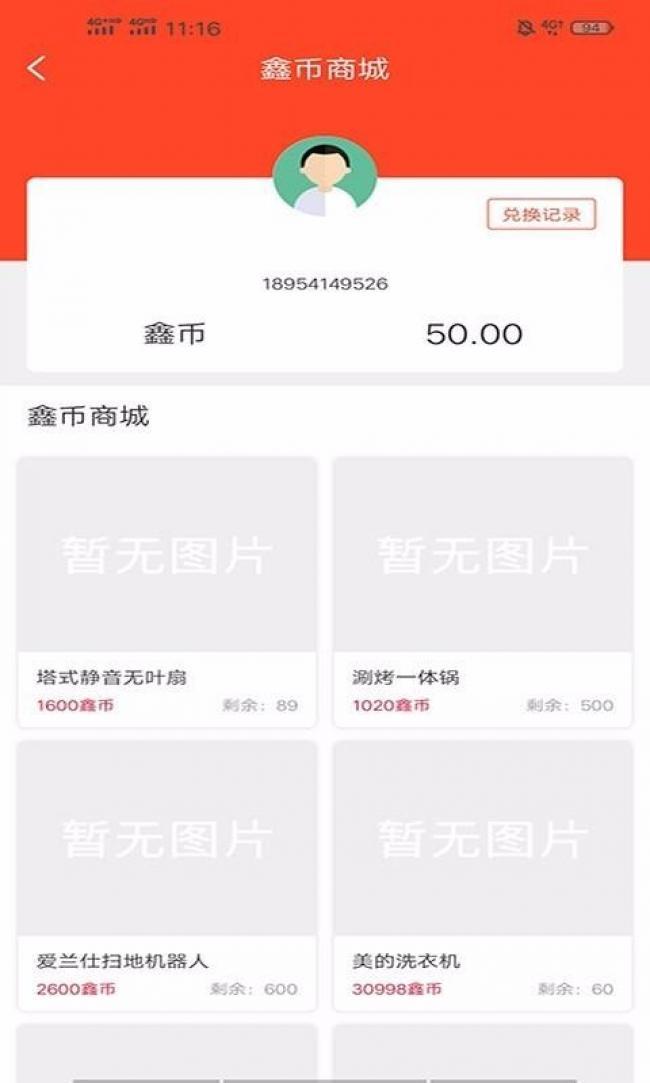The height and width of the screenshot is (1083, 650).
Task: Select the 美的洗衣机 product card
Action: point(482,876)
